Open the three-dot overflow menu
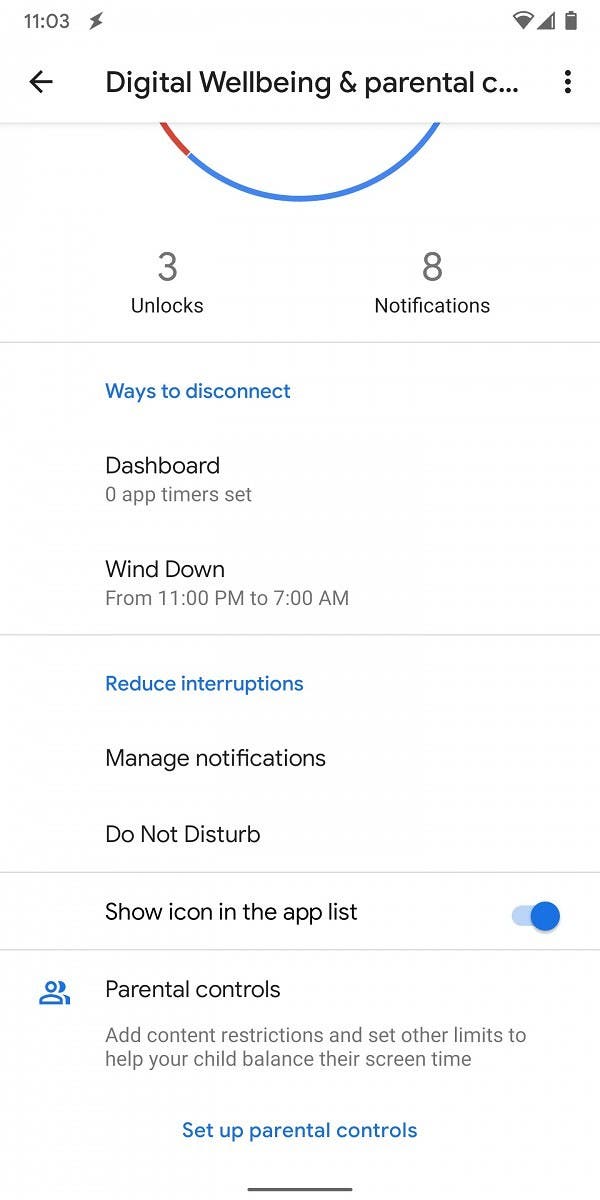600x1200 pixels. pos(567,82)
